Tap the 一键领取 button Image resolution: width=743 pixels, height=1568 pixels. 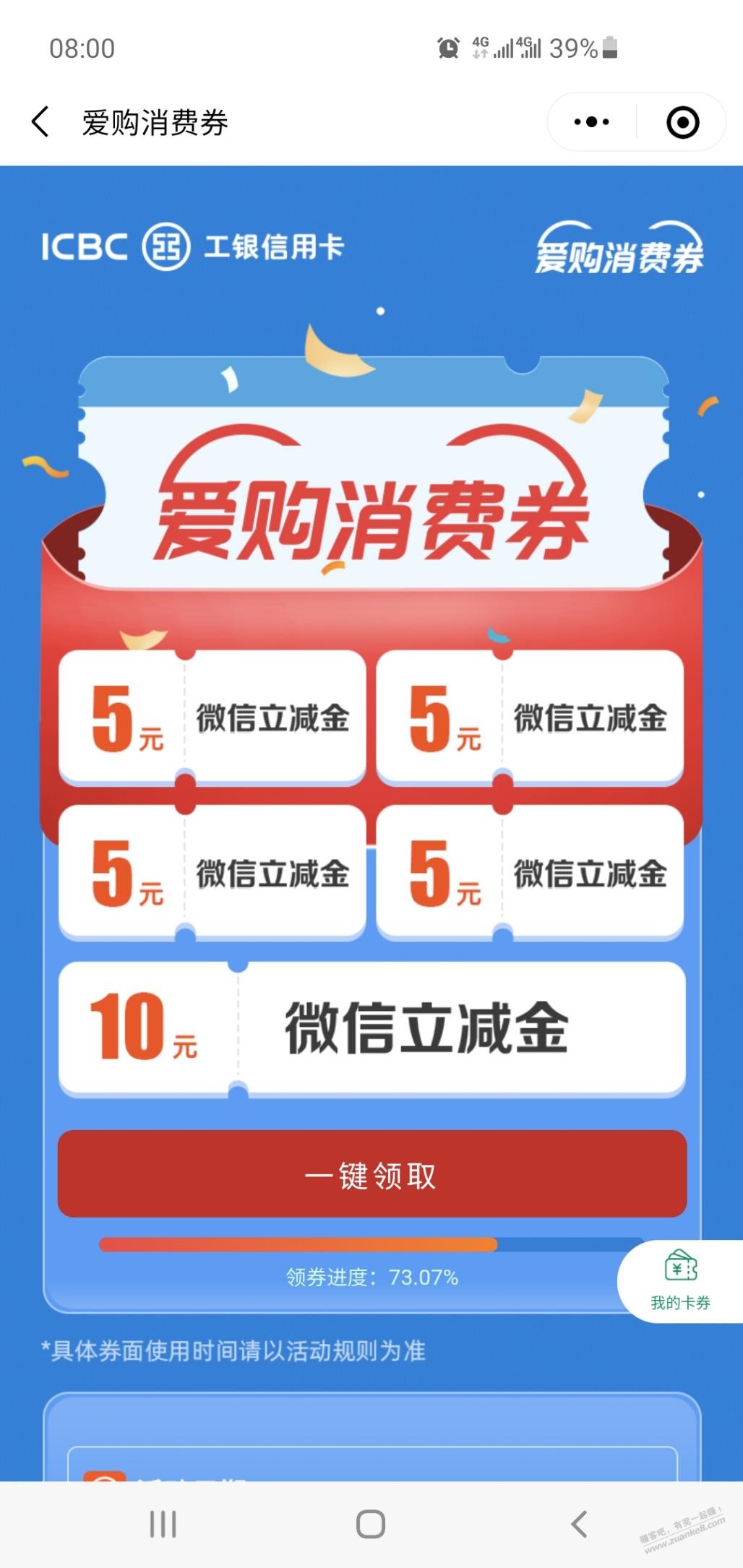pos(371,1174)
